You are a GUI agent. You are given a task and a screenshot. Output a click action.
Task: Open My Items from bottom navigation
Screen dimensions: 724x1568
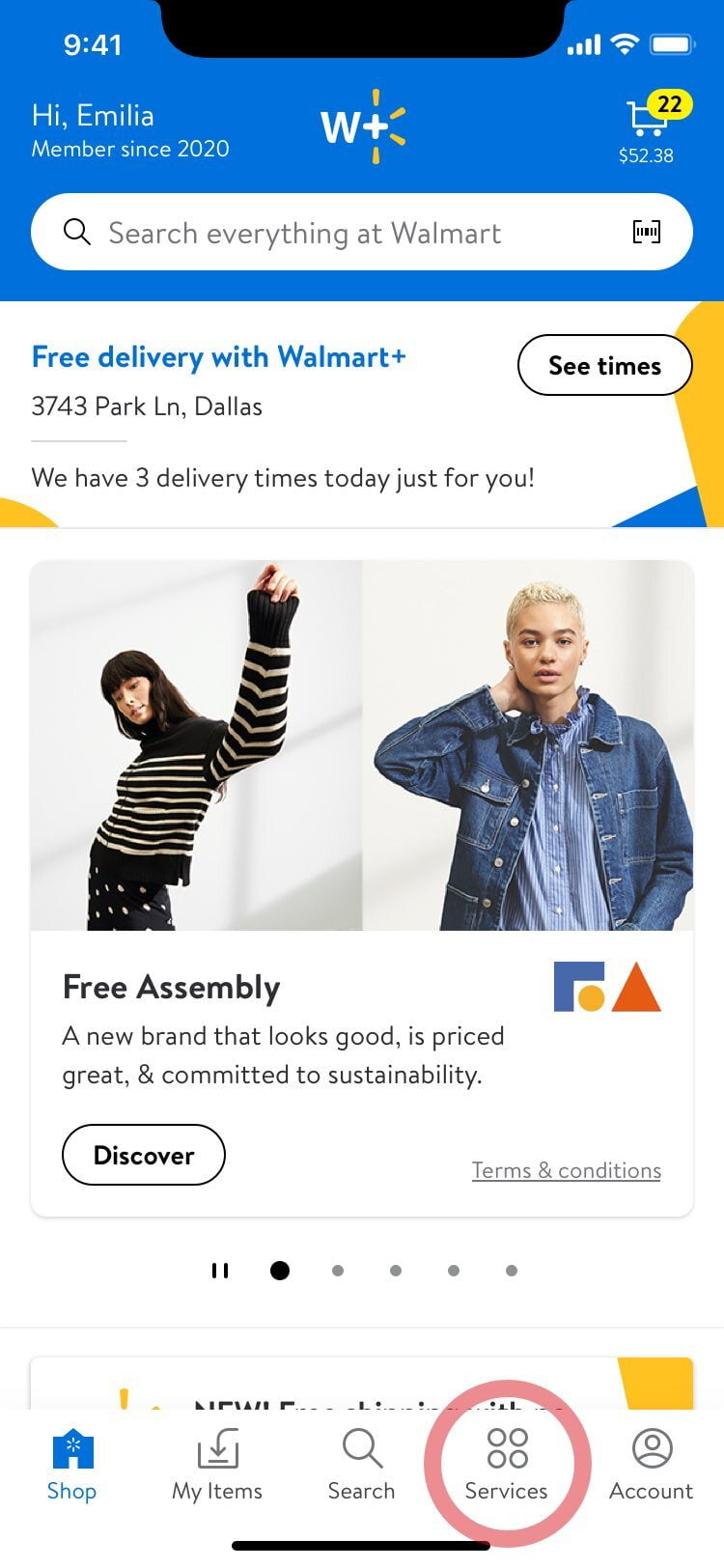(216, 1463)
